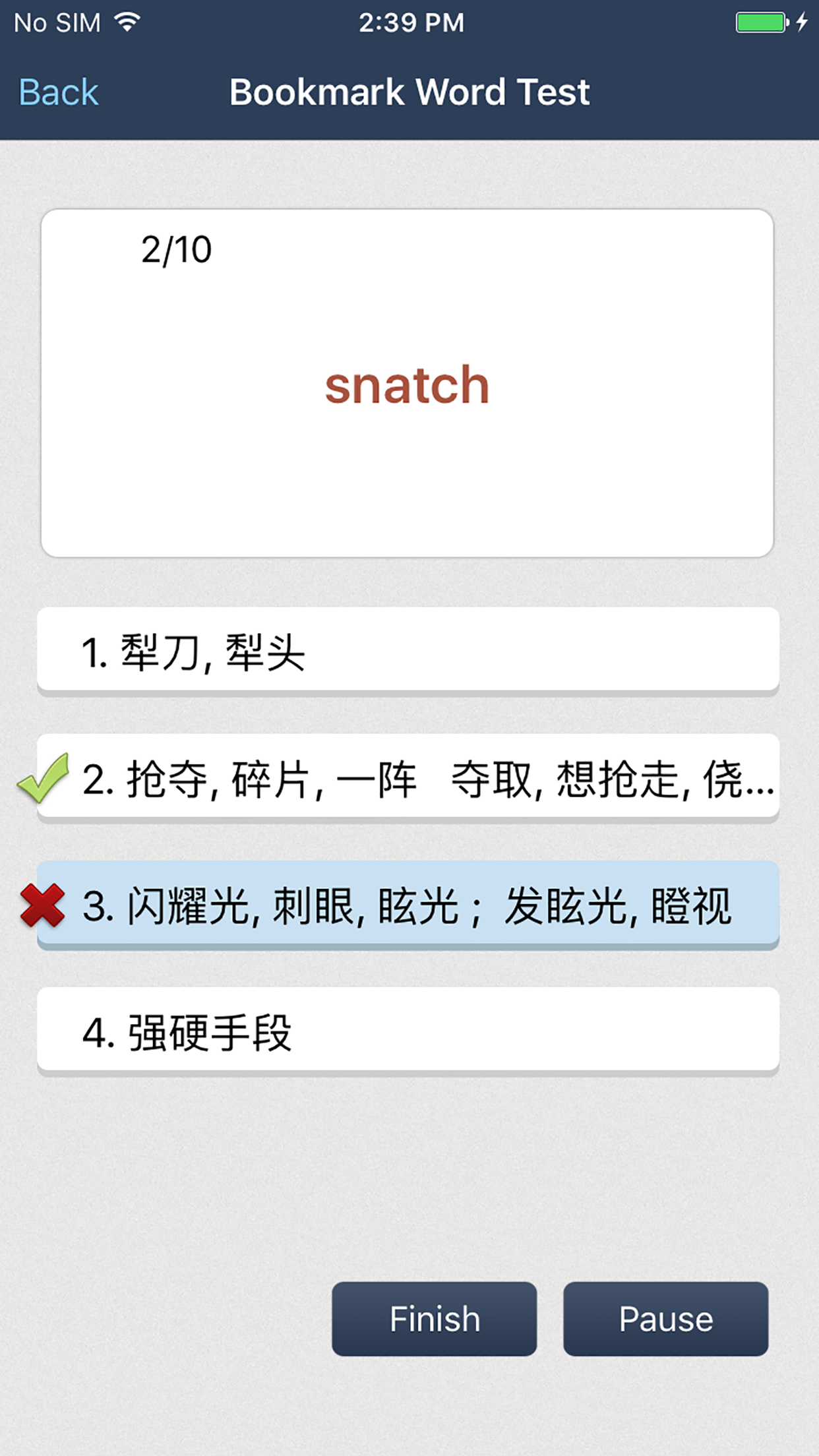
Task: Click the 2/10 progress counter
Action: pyautogui.click(x=175, y=248)
